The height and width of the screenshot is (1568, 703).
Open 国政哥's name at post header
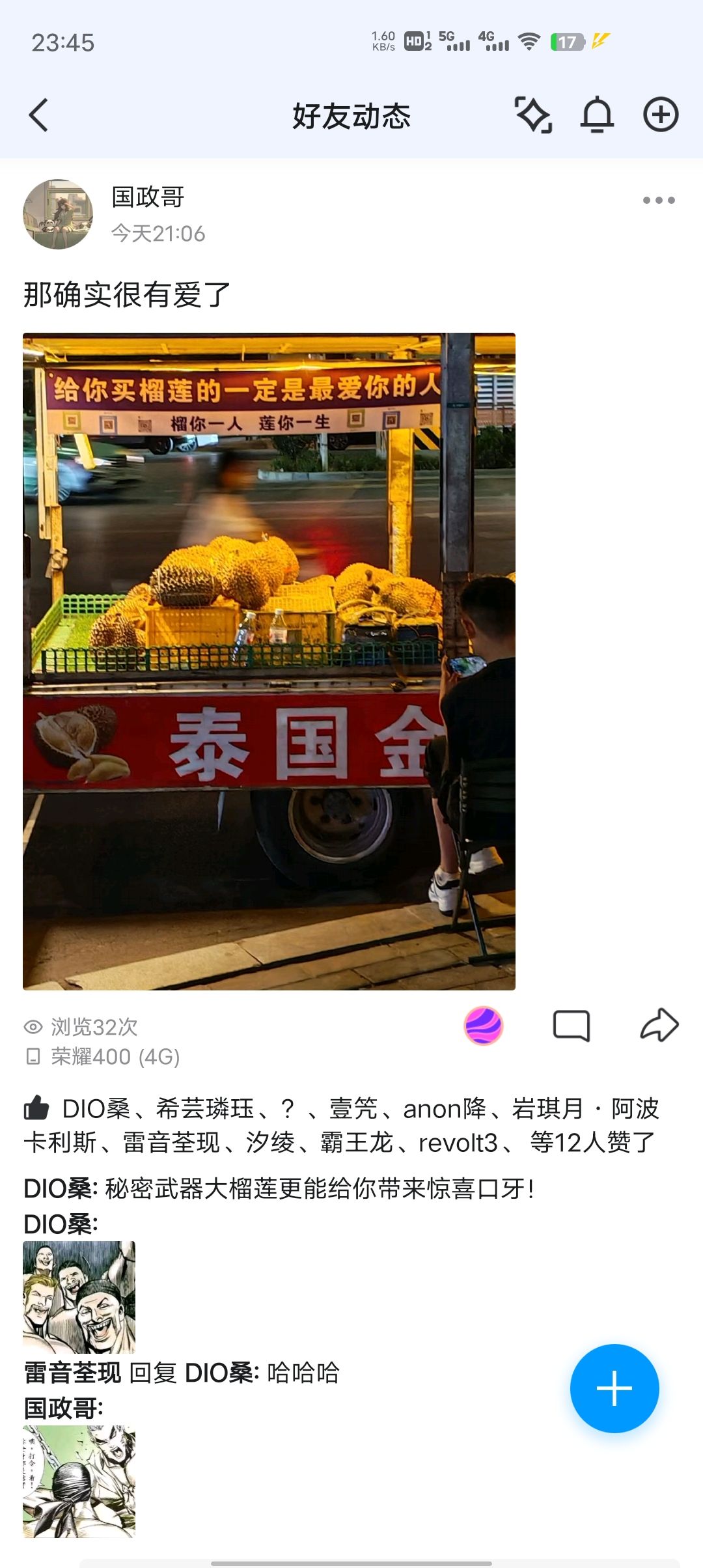(x=148, y=197)
